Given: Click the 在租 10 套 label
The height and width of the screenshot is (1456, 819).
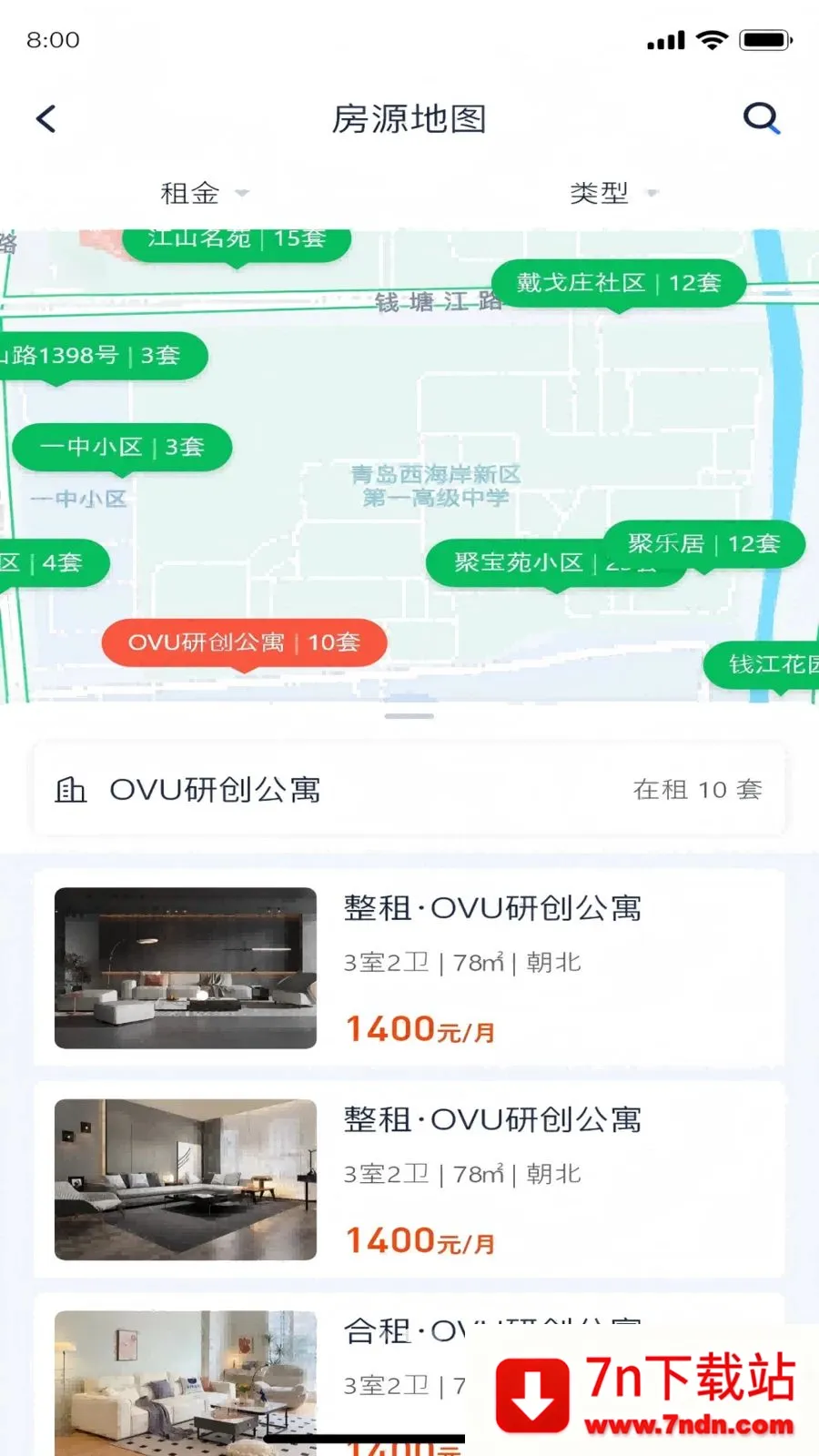Looking at the screenshot, I should (698, 790).
